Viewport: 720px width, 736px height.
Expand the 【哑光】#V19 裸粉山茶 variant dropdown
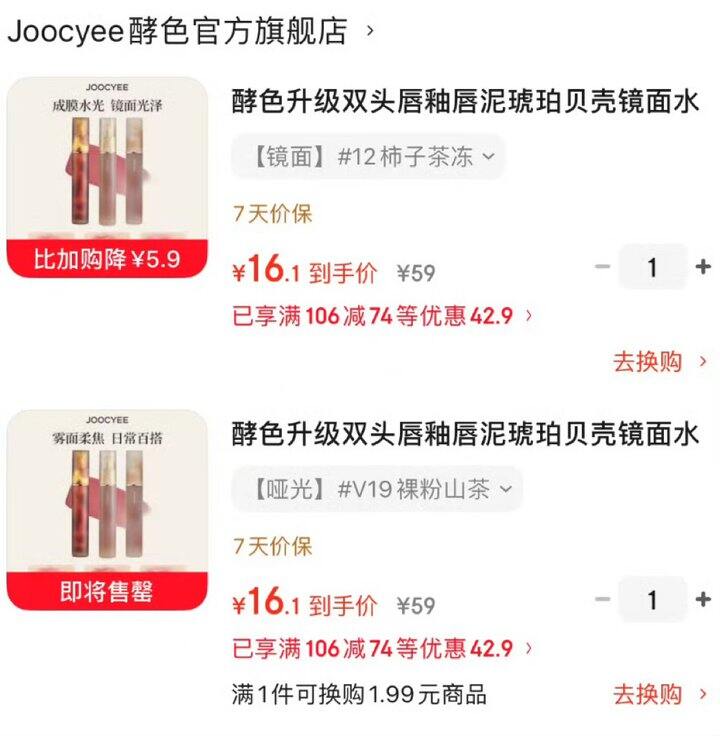(x=377, y=489)
